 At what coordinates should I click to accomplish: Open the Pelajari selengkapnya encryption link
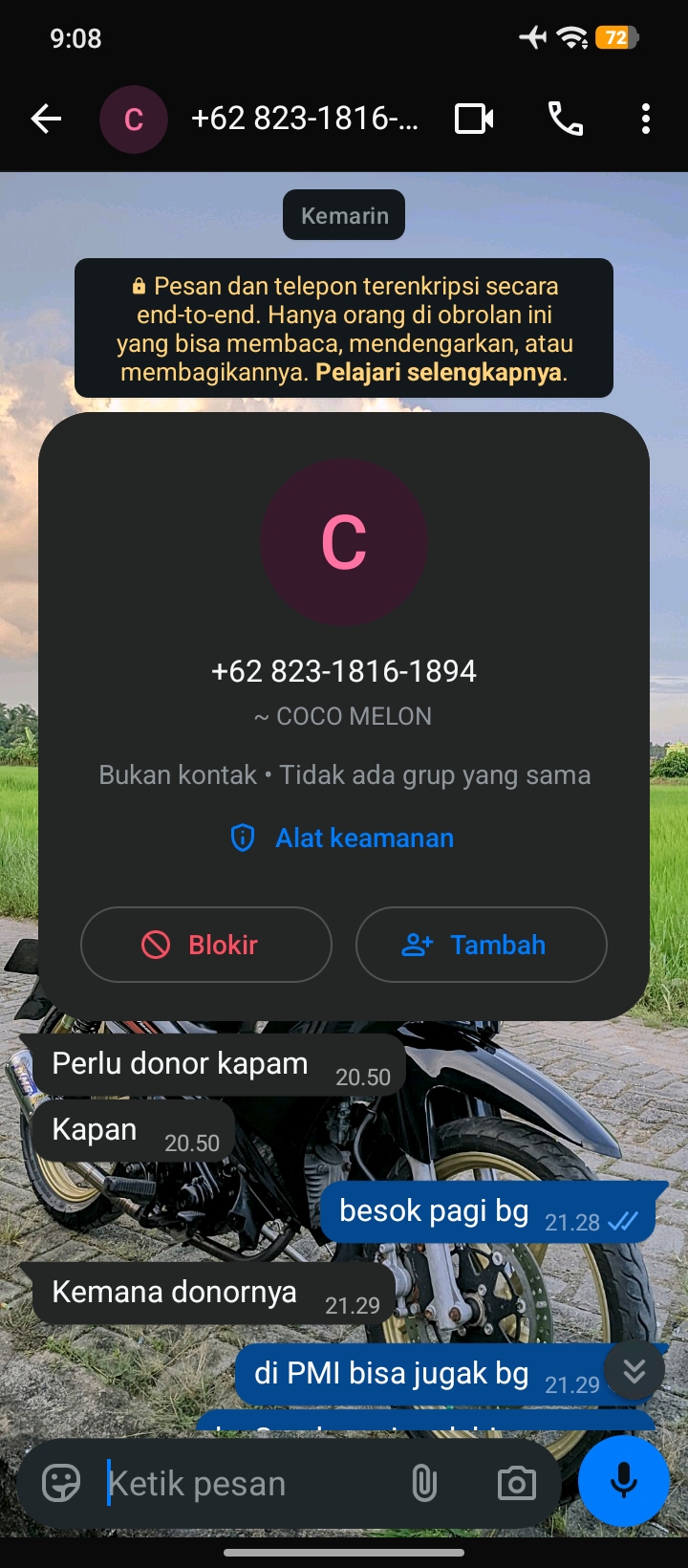pyautogui.click(x=439, y=372)
